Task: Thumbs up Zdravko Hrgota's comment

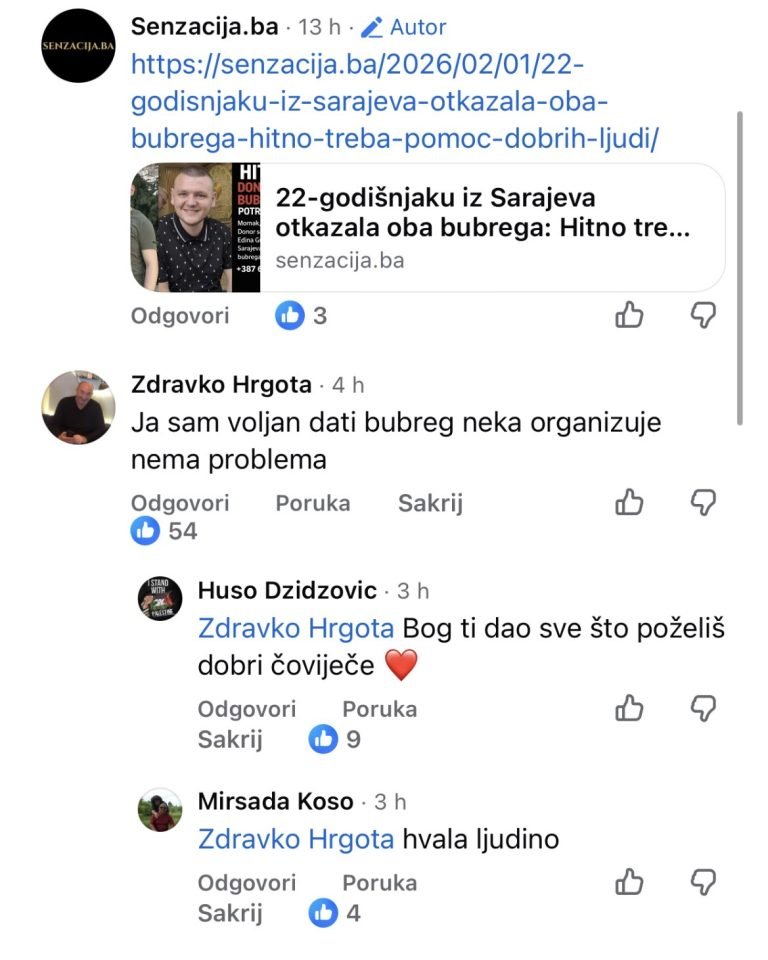Action: coord(629,502)
